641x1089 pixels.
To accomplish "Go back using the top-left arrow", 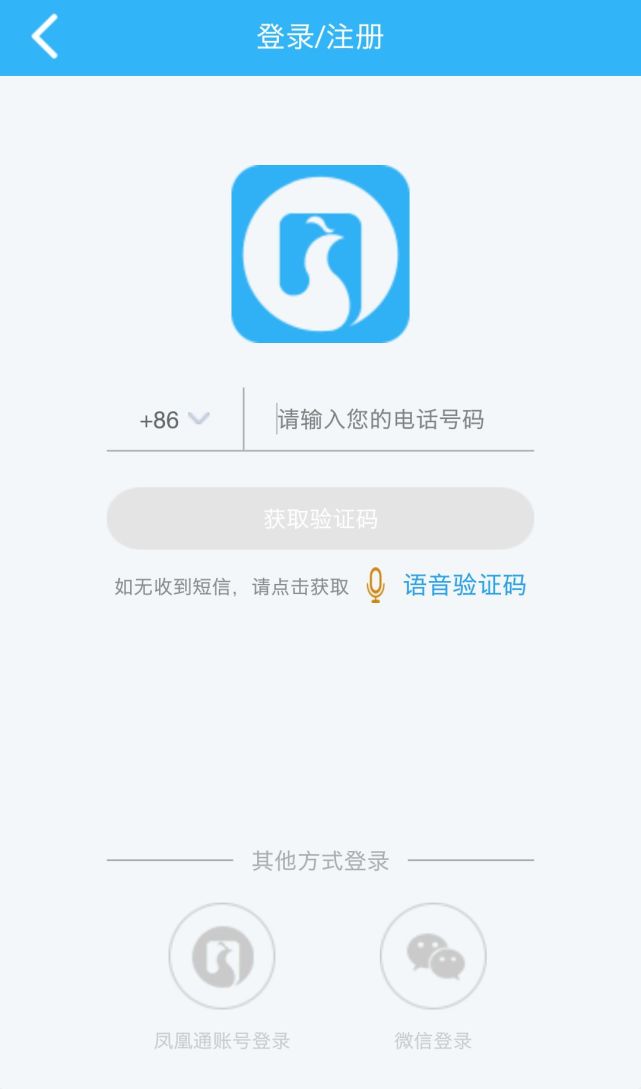I will point(44,37).
